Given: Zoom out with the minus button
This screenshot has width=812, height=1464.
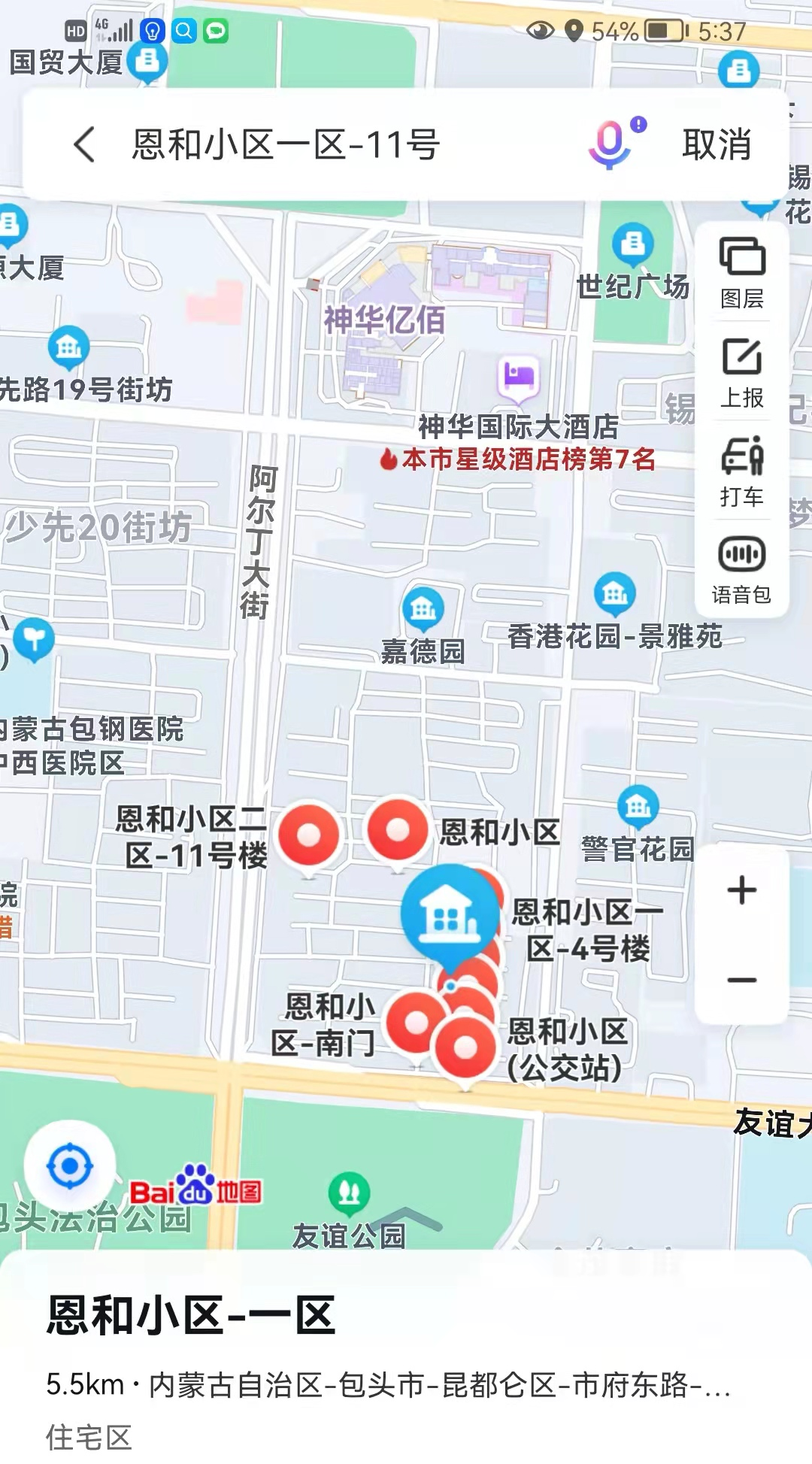Looking at the screenshot, I should [x=741, y=980].
